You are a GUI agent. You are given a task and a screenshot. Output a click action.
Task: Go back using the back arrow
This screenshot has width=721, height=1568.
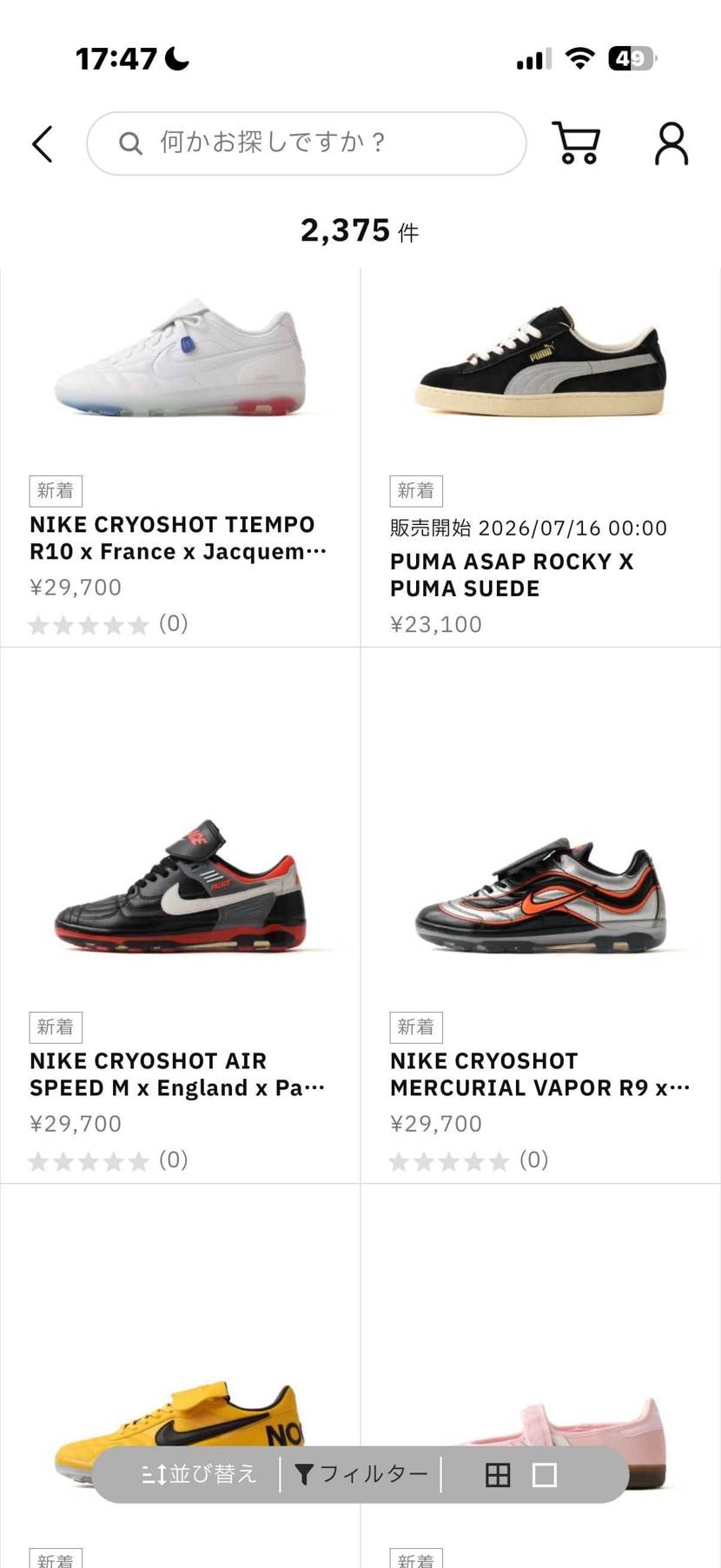click(43, 143)
